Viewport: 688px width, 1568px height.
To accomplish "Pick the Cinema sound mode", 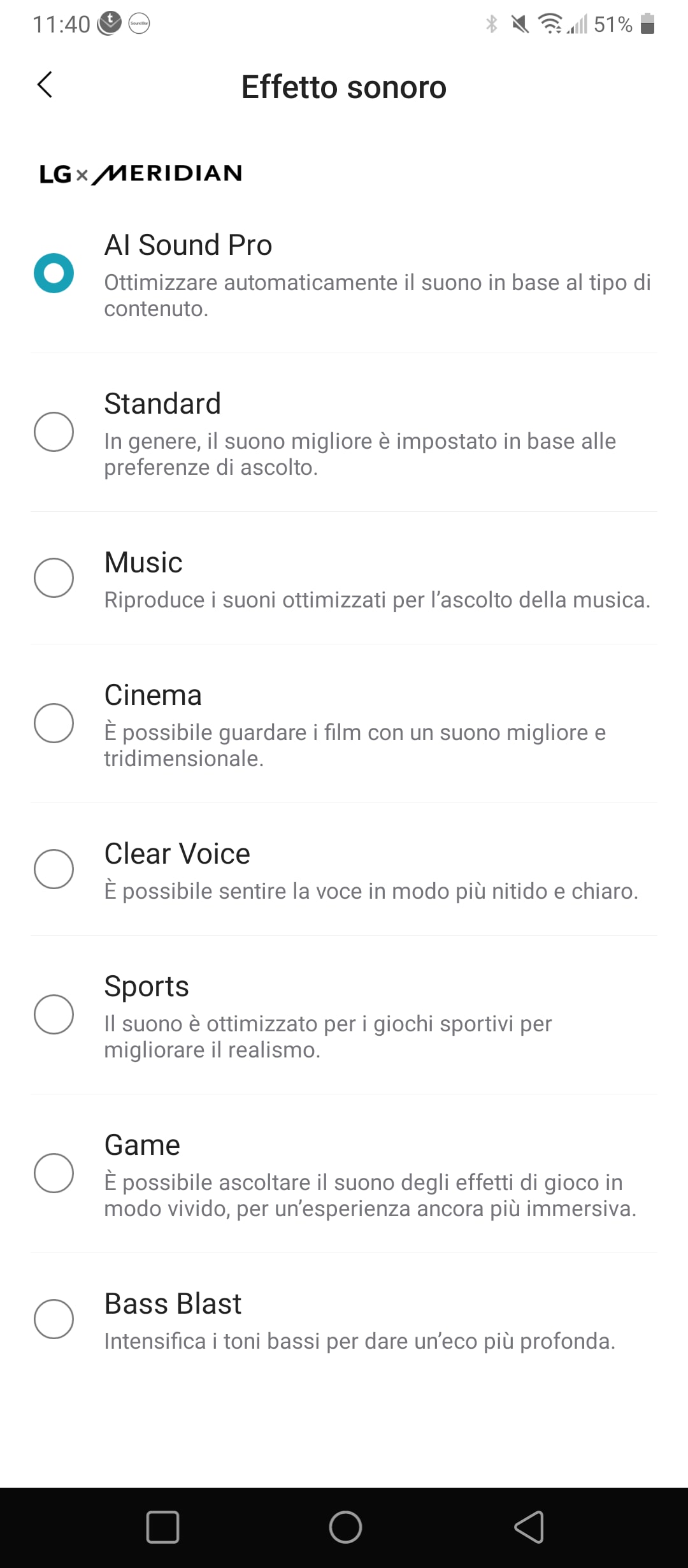I will pyautogui.click(x=344, y=723).
